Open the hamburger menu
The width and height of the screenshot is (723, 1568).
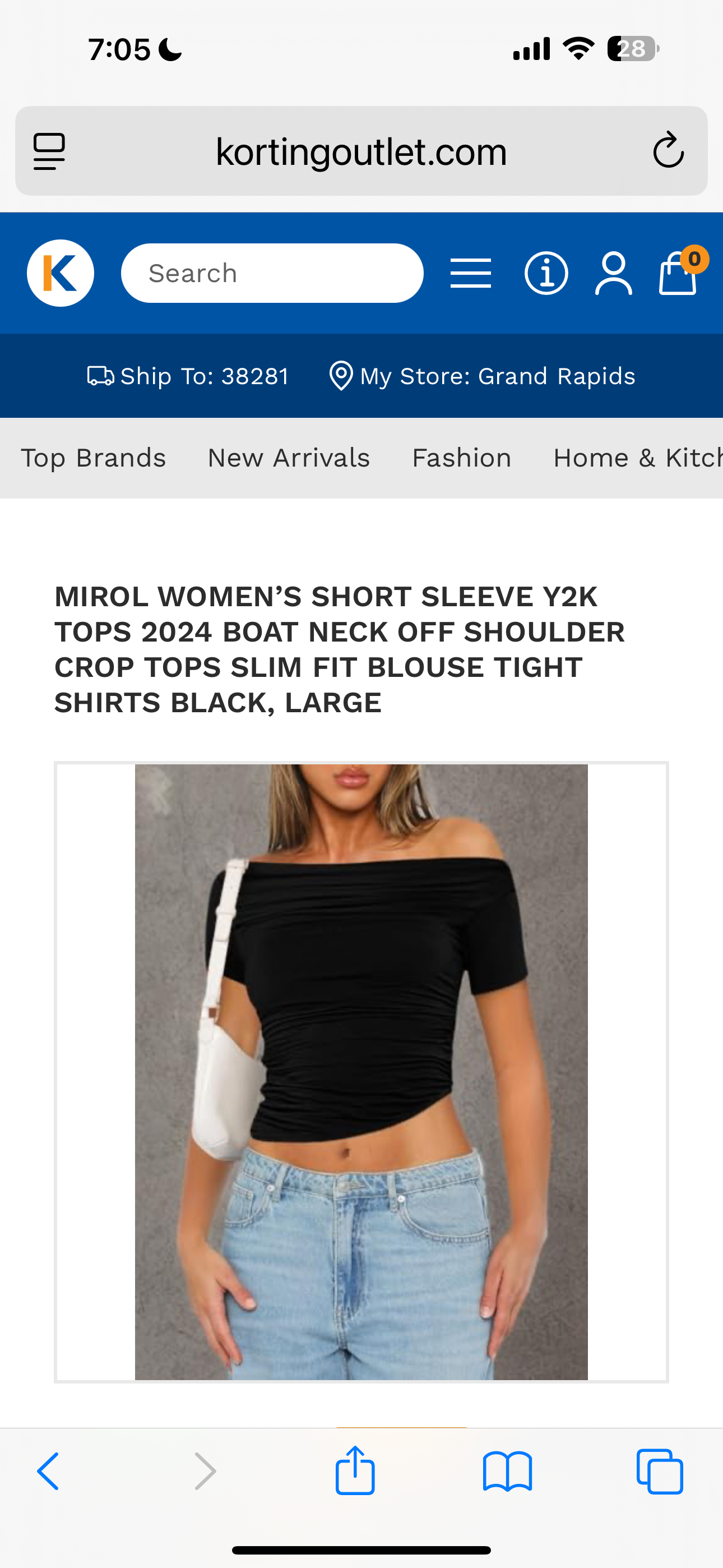tap(470, 273)
